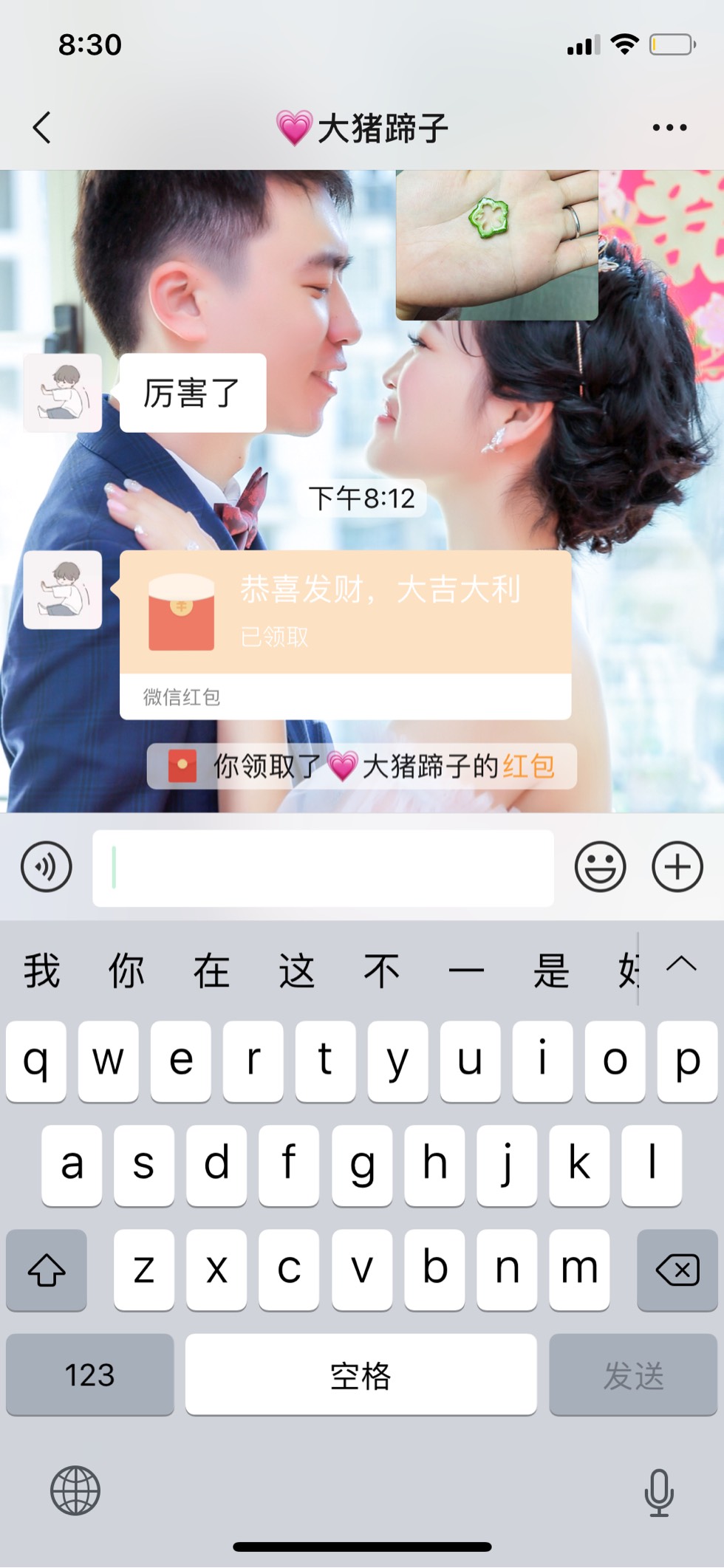This screenshot has width=724, height=1568.
Task: Start dictation with the microphone key
Action: pyautogui.click(x=658, y=1491)
